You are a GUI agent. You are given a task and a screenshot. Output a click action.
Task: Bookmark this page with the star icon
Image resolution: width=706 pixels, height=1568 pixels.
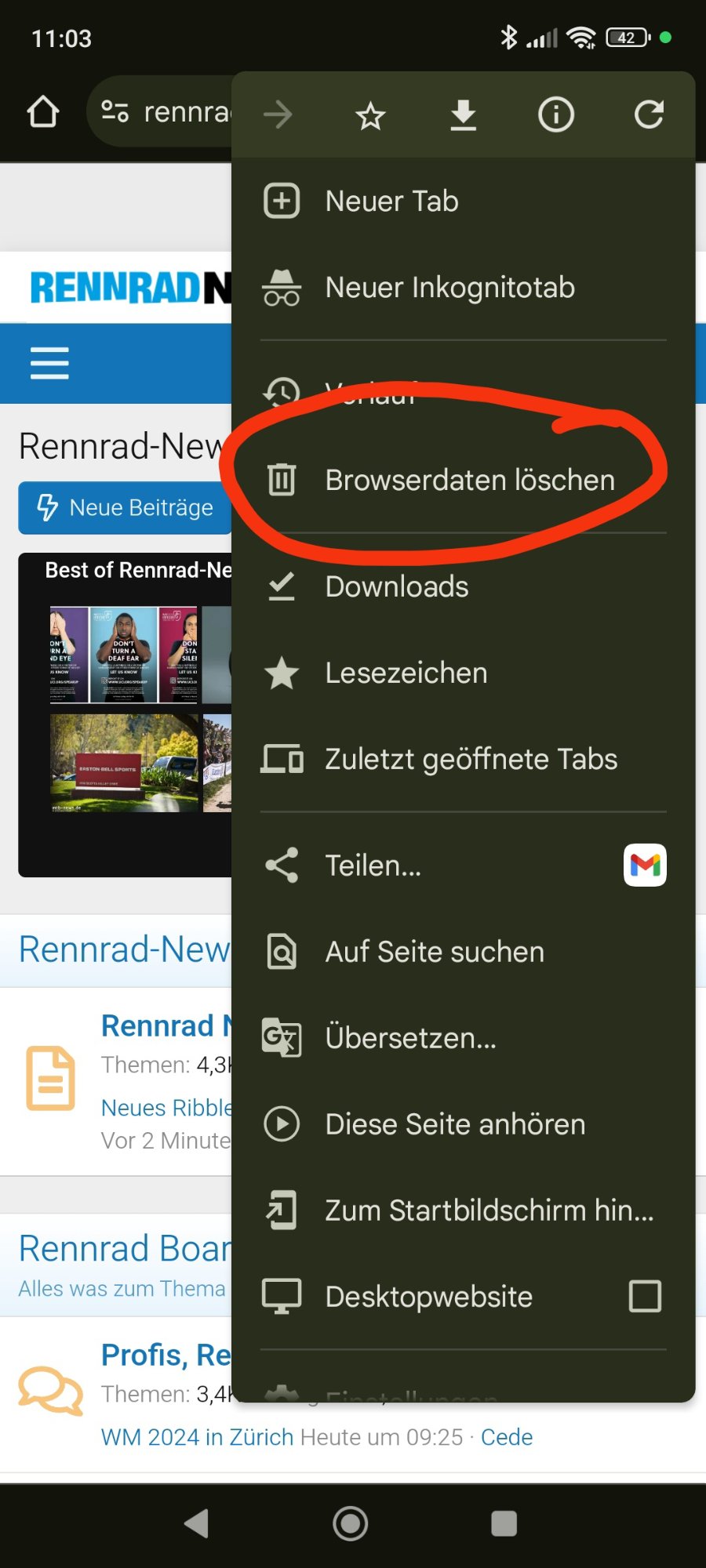pos(370,116)
